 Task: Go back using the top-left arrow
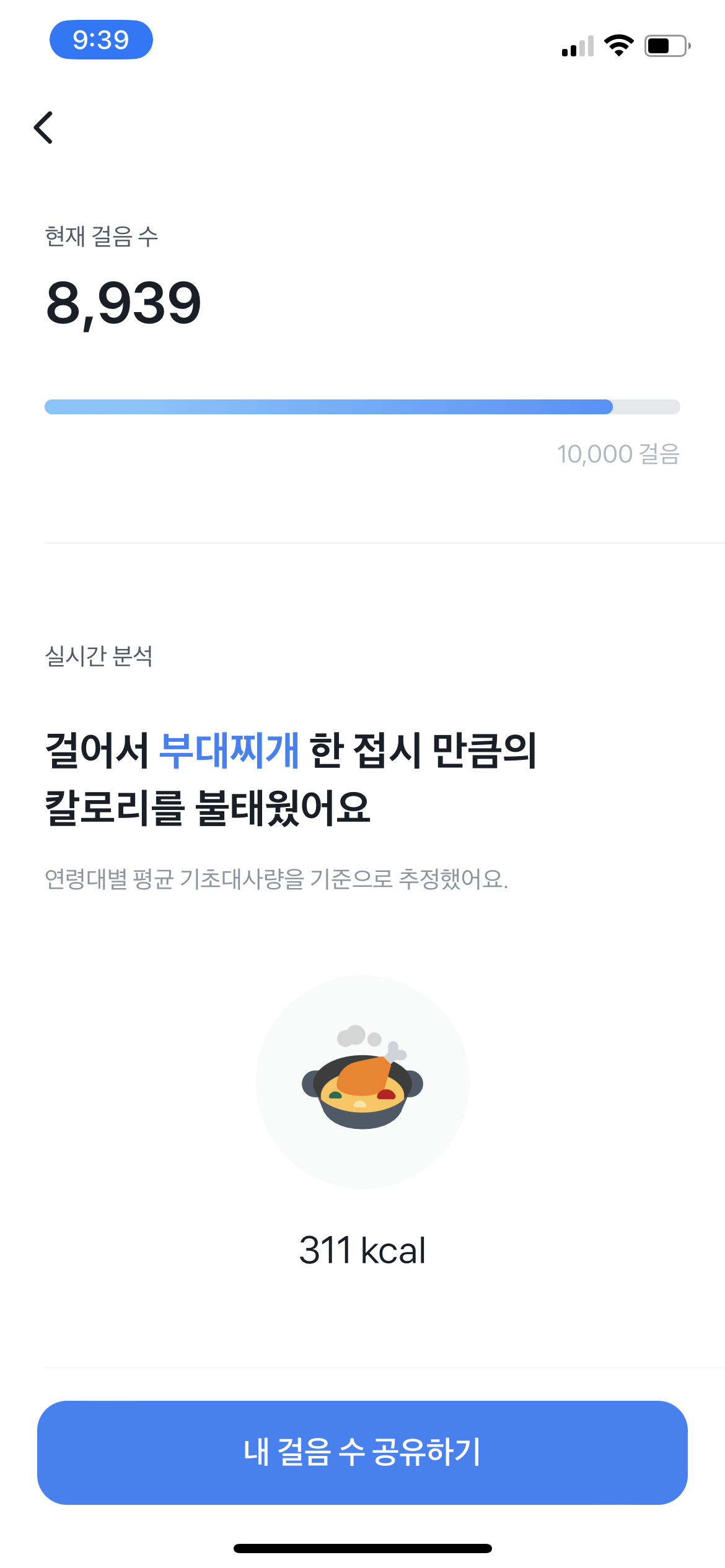pos(43,128)
